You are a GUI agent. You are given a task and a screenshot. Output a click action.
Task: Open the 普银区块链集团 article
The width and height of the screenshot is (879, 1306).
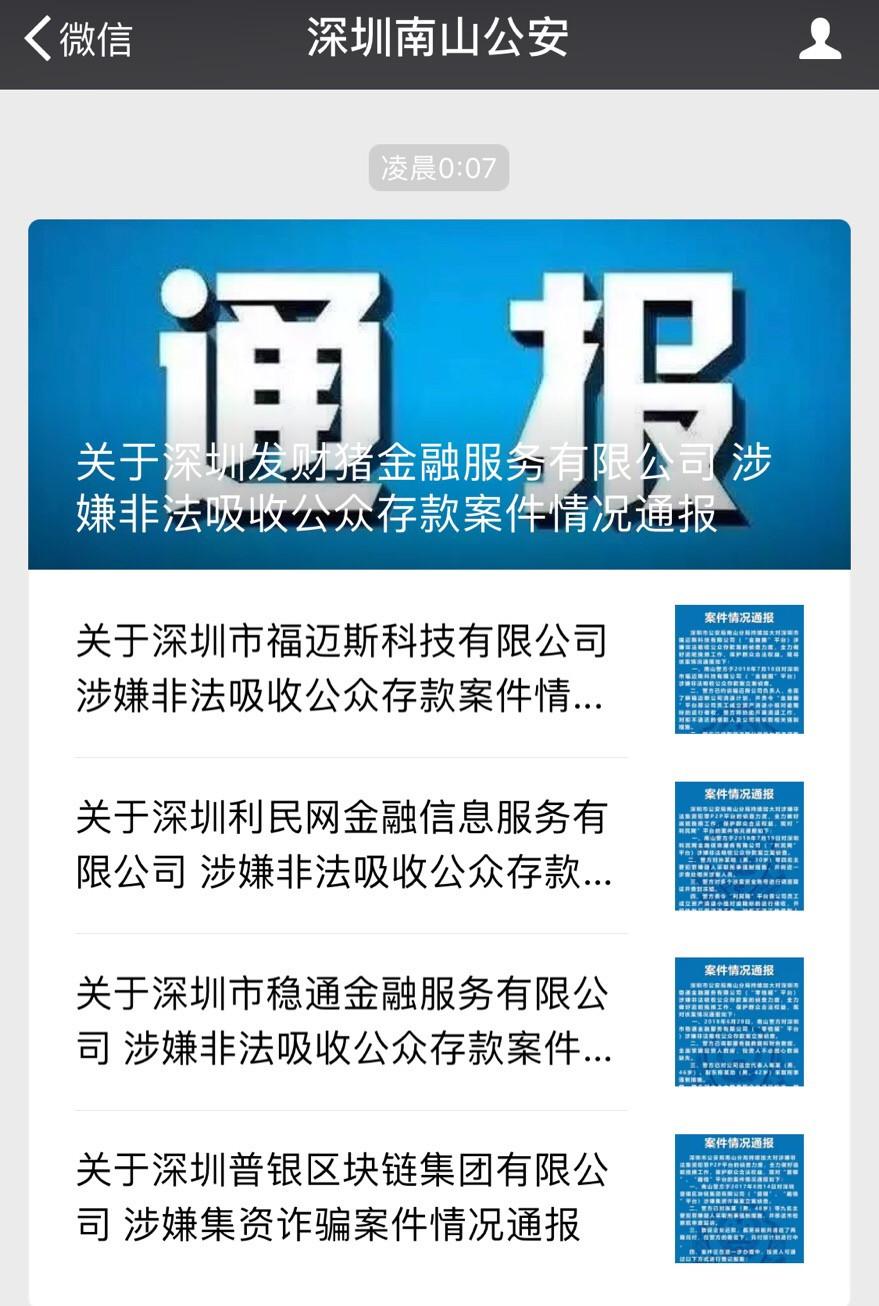tap(439, 1198)
